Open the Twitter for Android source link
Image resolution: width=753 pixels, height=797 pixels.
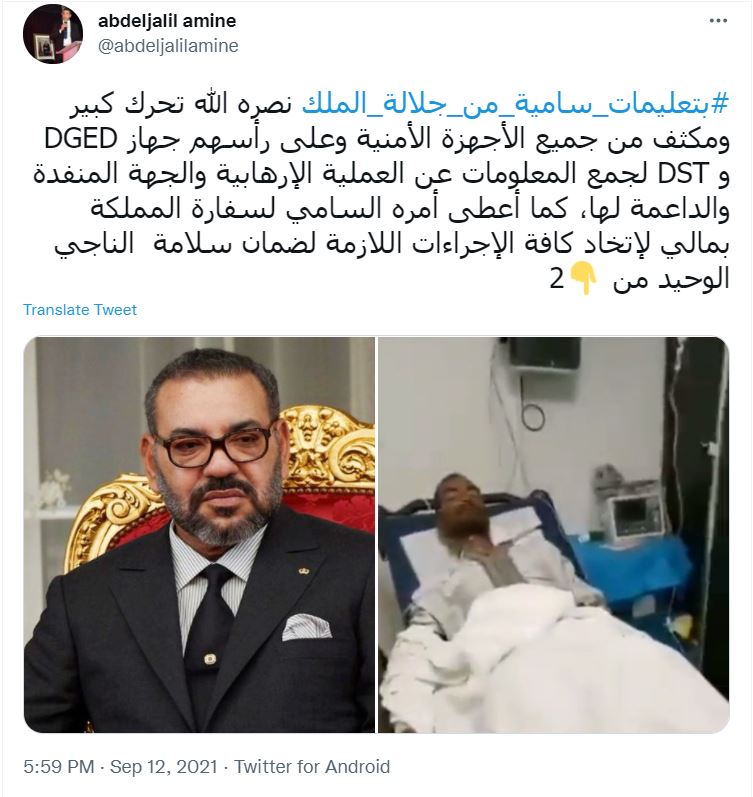(x=312, y=767)
